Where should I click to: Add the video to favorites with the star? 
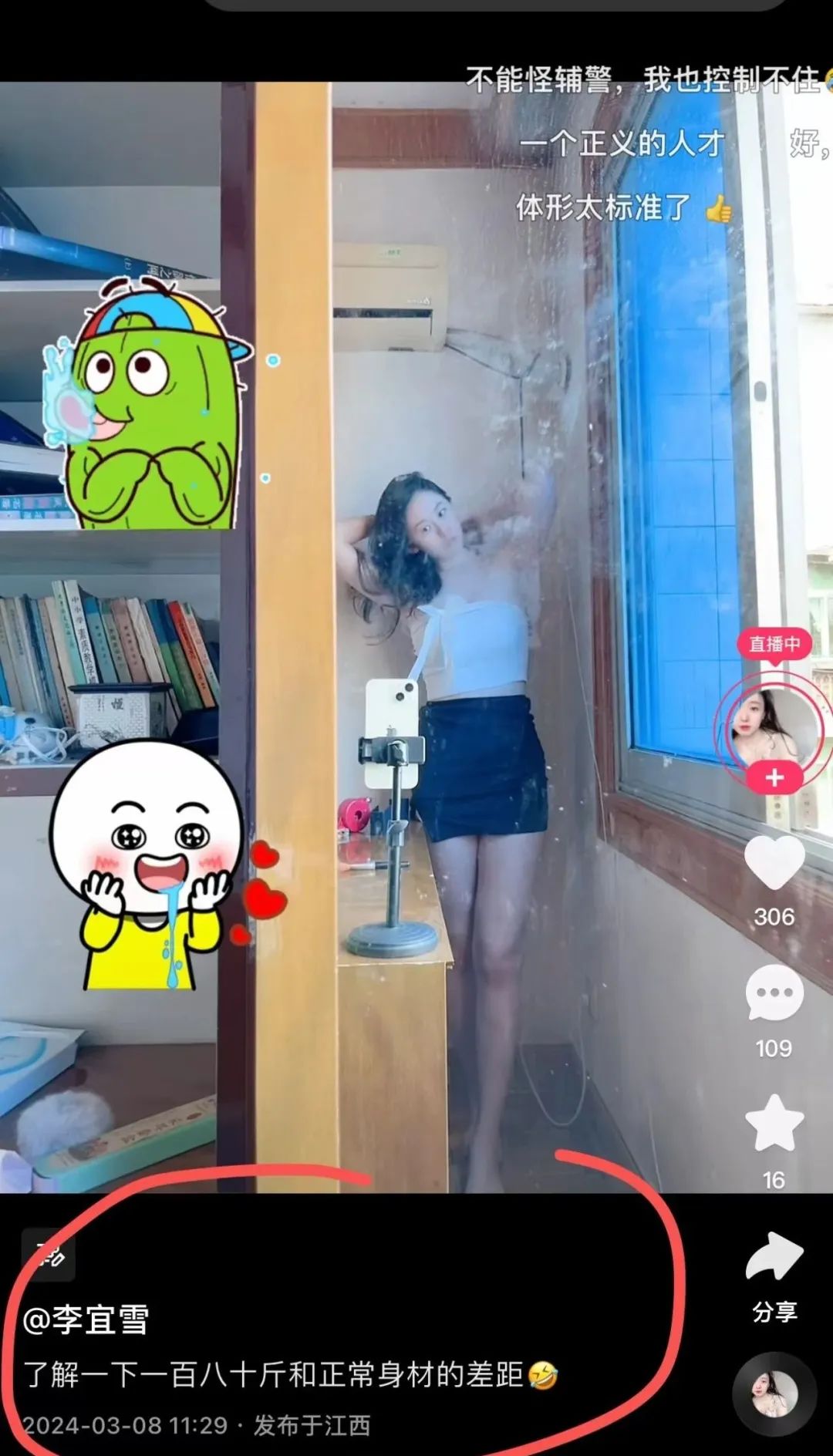point(774,1124)
